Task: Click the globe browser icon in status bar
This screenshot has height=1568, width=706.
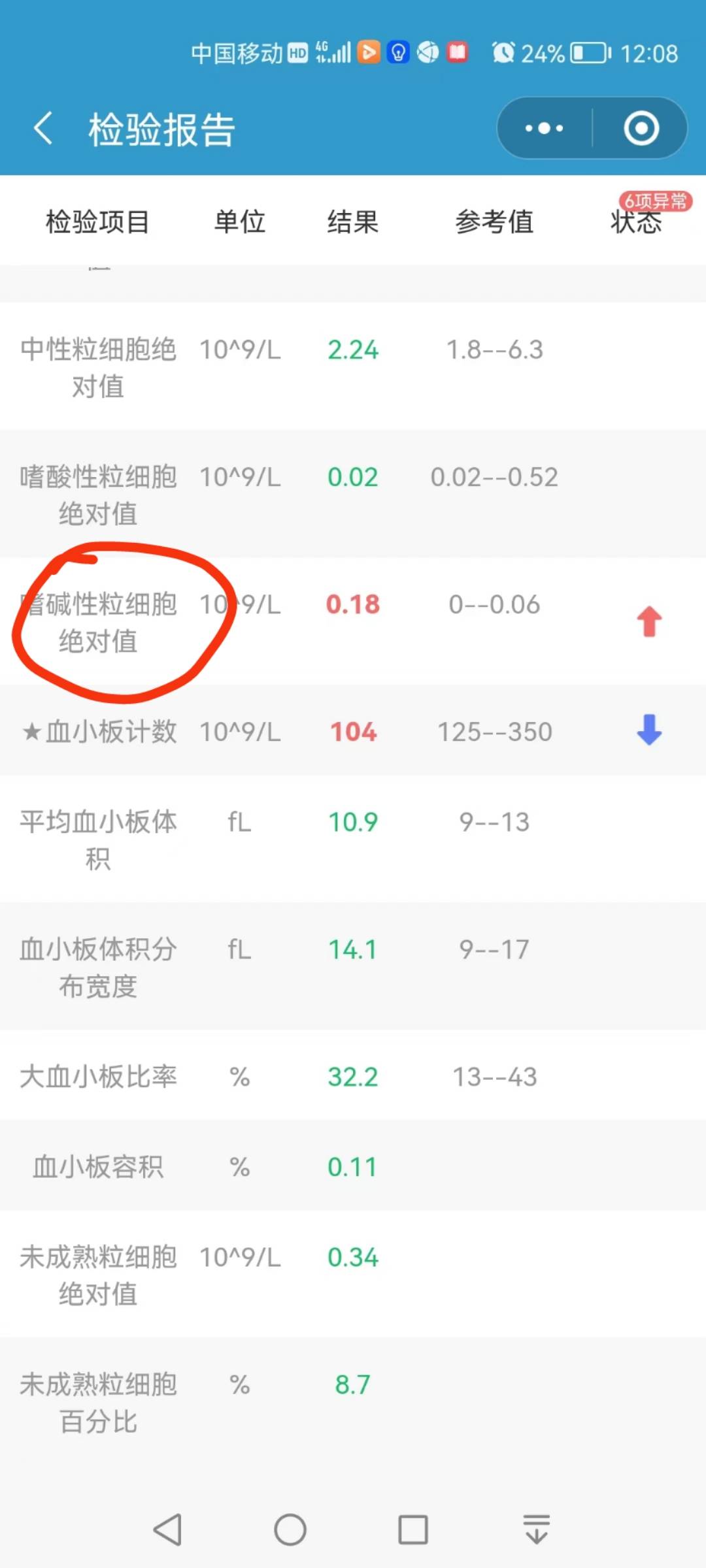Action: (428, 52)
